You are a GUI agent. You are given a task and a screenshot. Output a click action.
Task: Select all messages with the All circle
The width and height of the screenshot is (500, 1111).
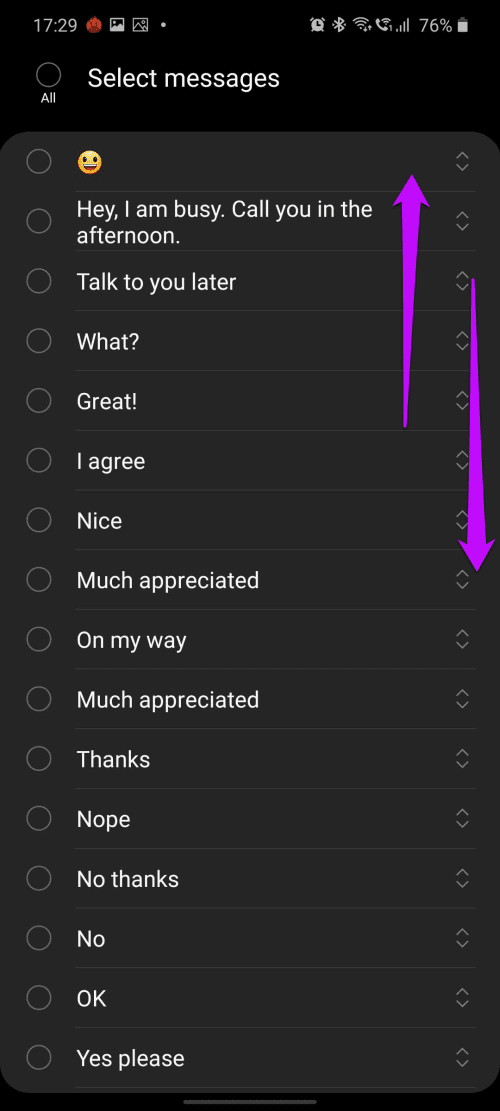pos(48,75)
